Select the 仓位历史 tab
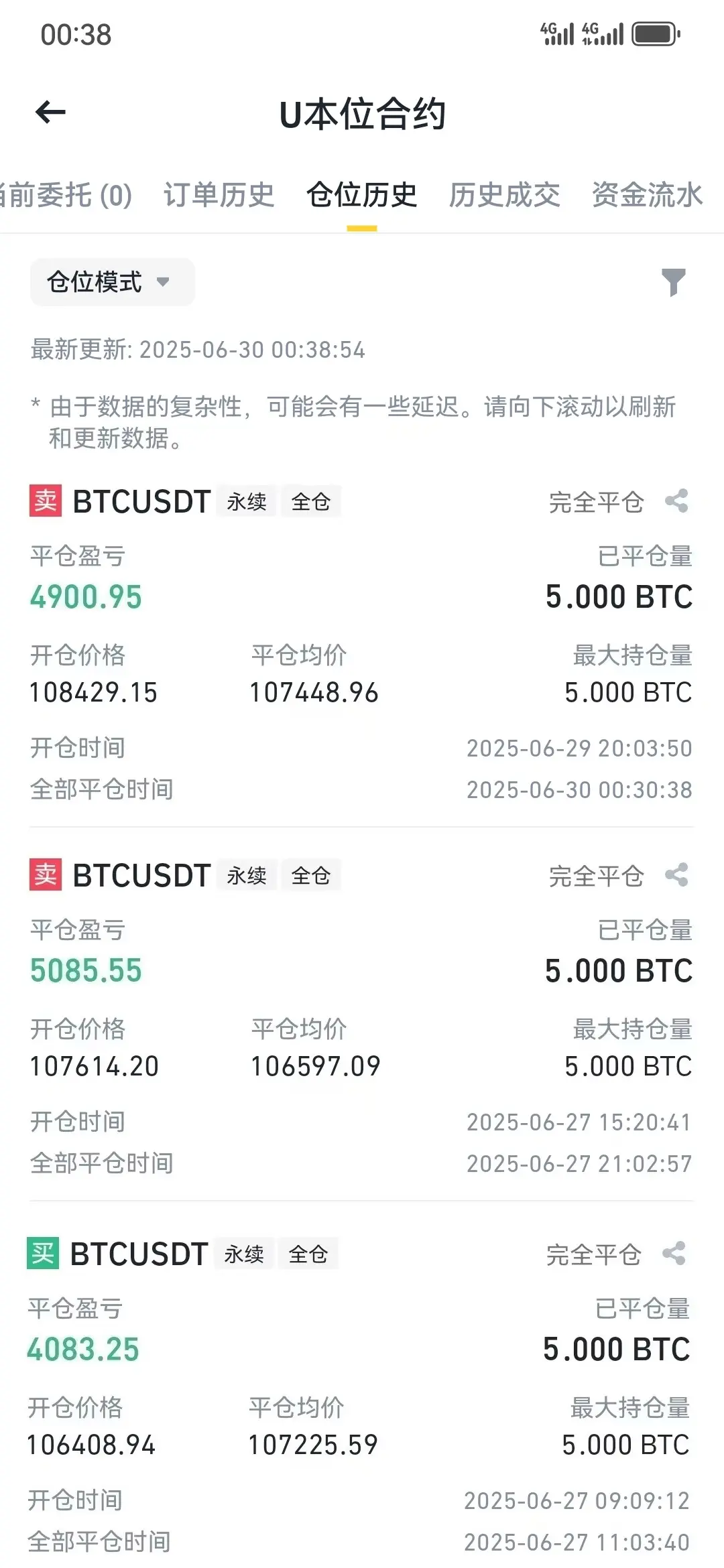 click(362, 196)
